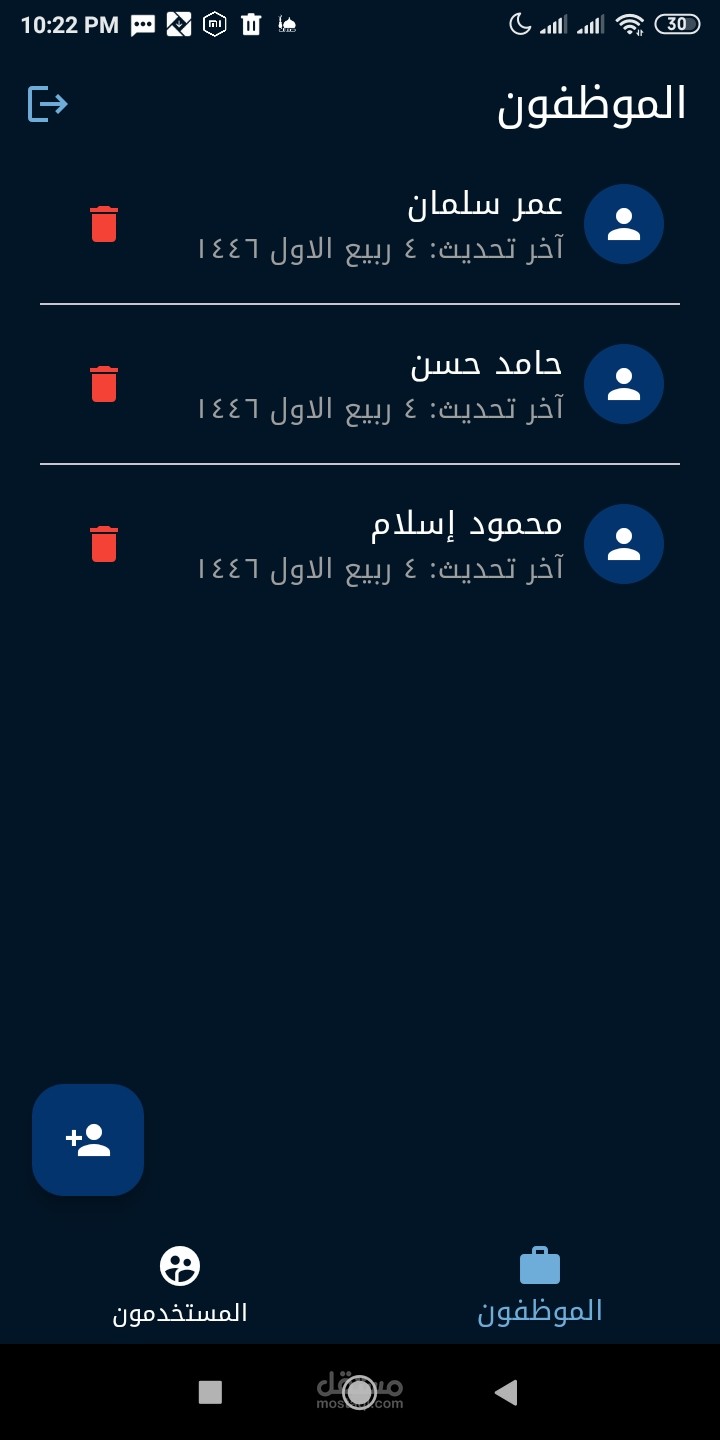The width and height of the screenshot is (720, 1440).
Task: Open recent apps with the square button
Action: point(210,1392)
